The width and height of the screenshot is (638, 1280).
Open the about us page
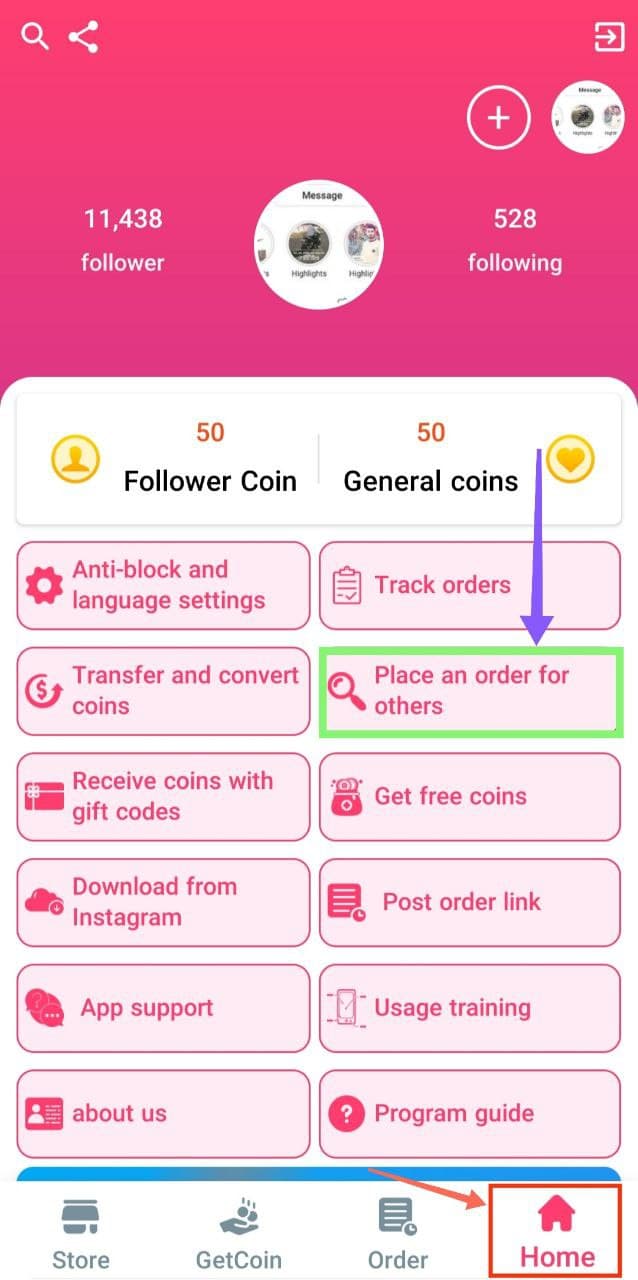[x=163, y=1114]
